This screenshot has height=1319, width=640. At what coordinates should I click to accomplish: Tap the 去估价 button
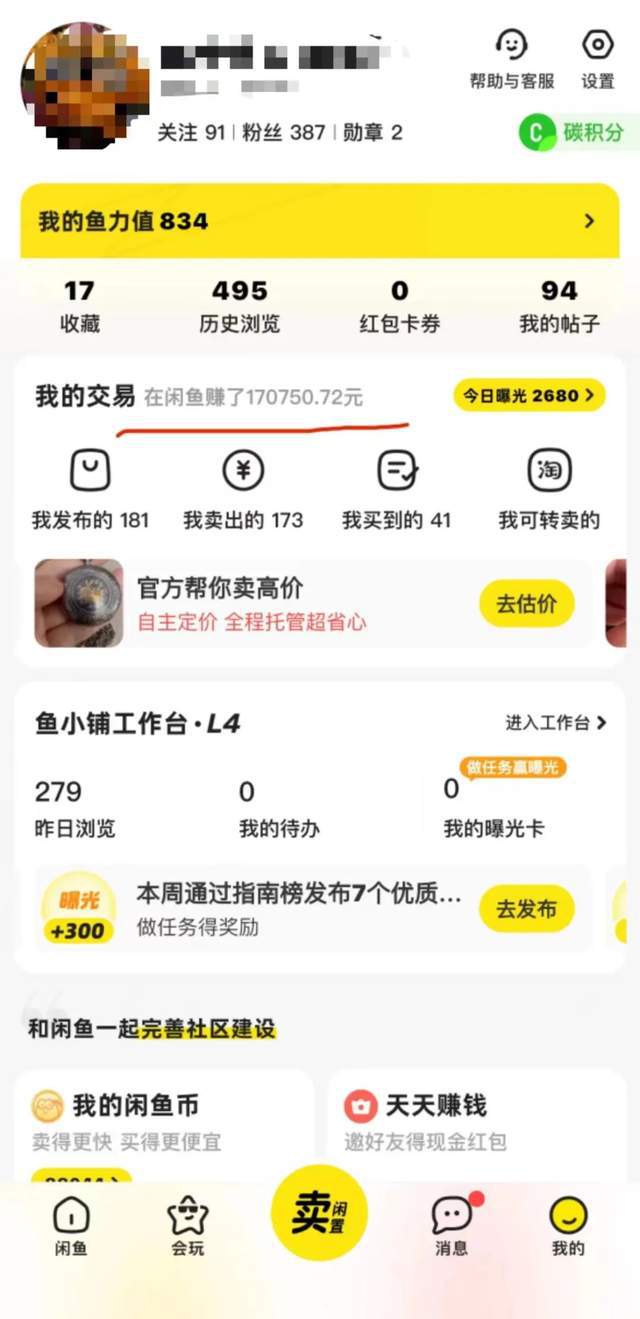point(527,604)
